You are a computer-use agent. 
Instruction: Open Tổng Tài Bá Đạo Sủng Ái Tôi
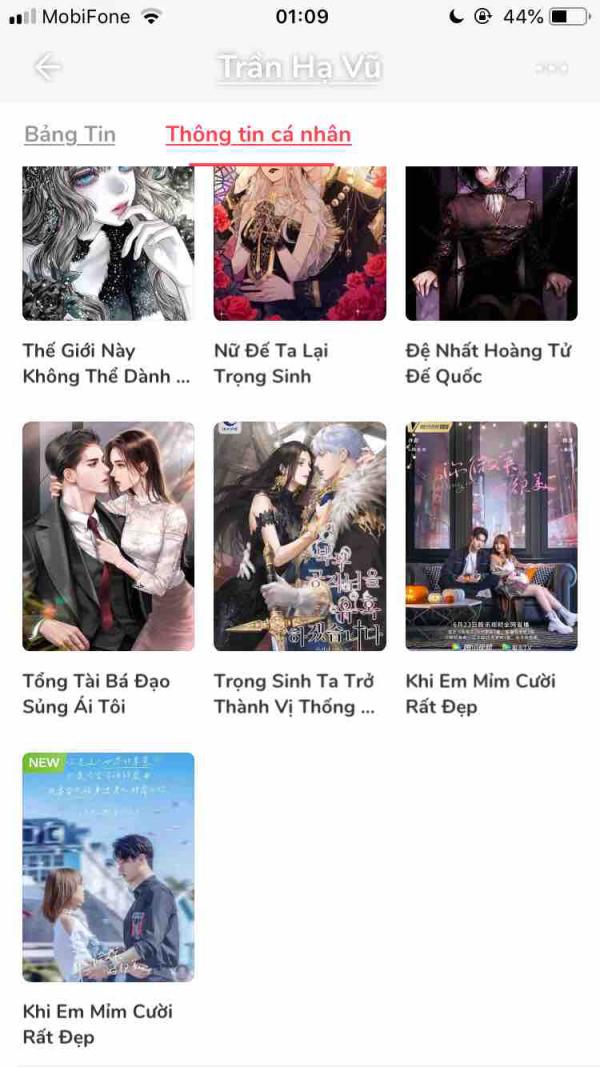(108, 536)
